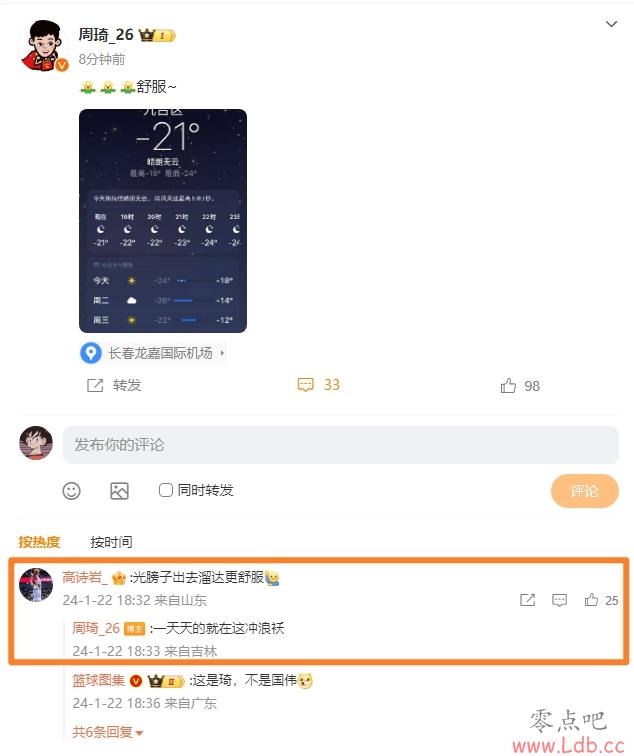Submit using the 评论 button
Screen dimensions: 634x756
click(x=584, y=490)
